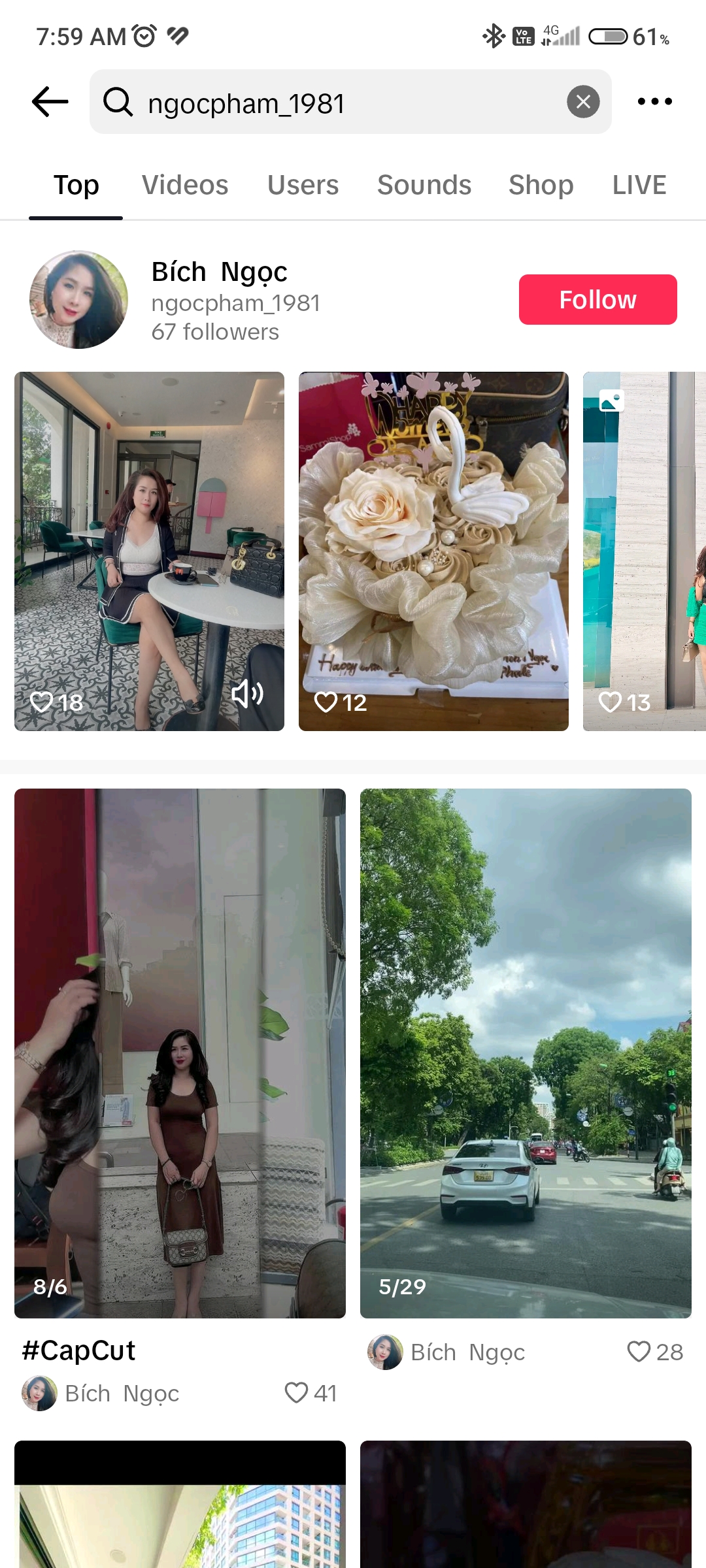Open the three-dot overflow menu
706x1568 pixels.
654,102
